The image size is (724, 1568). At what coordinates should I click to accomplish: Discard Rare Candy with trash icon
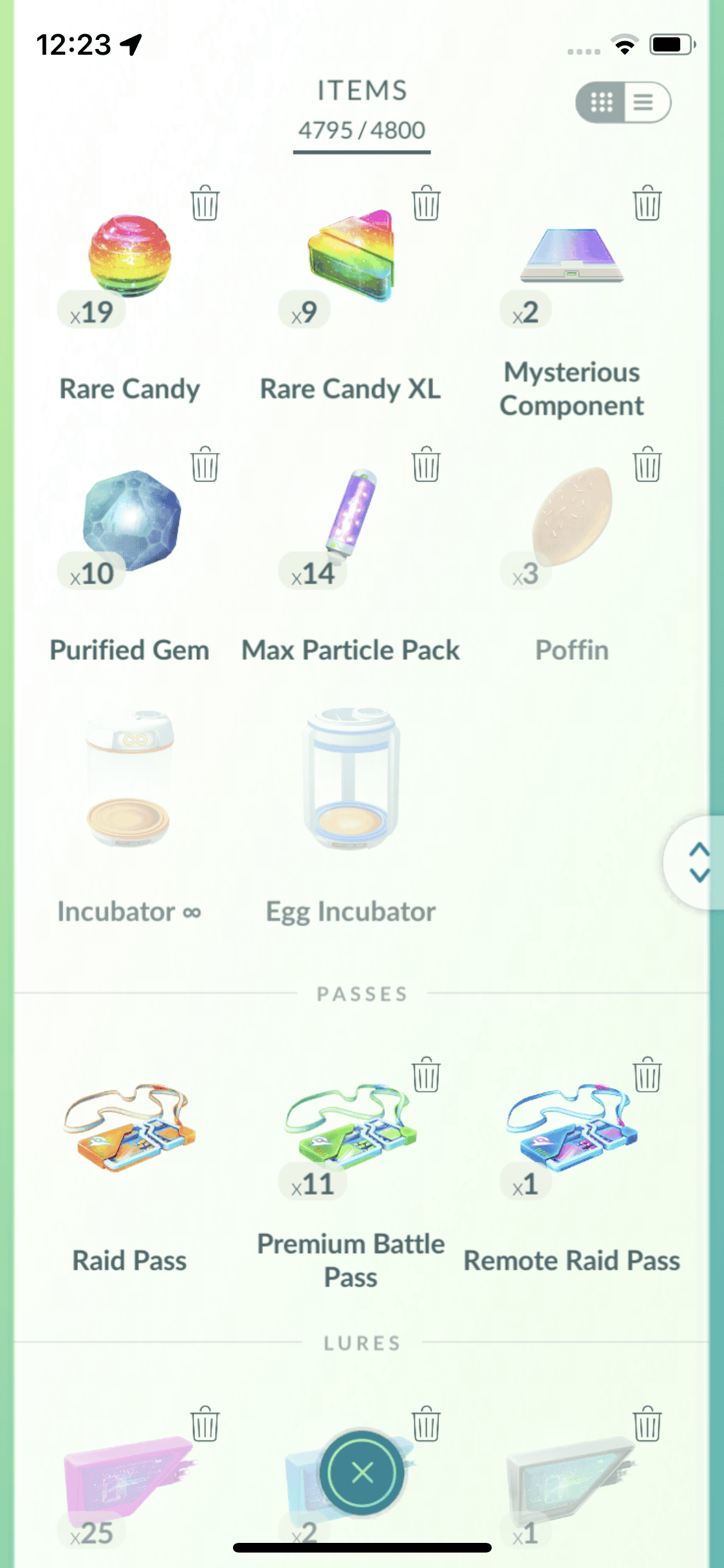(205, 203)
